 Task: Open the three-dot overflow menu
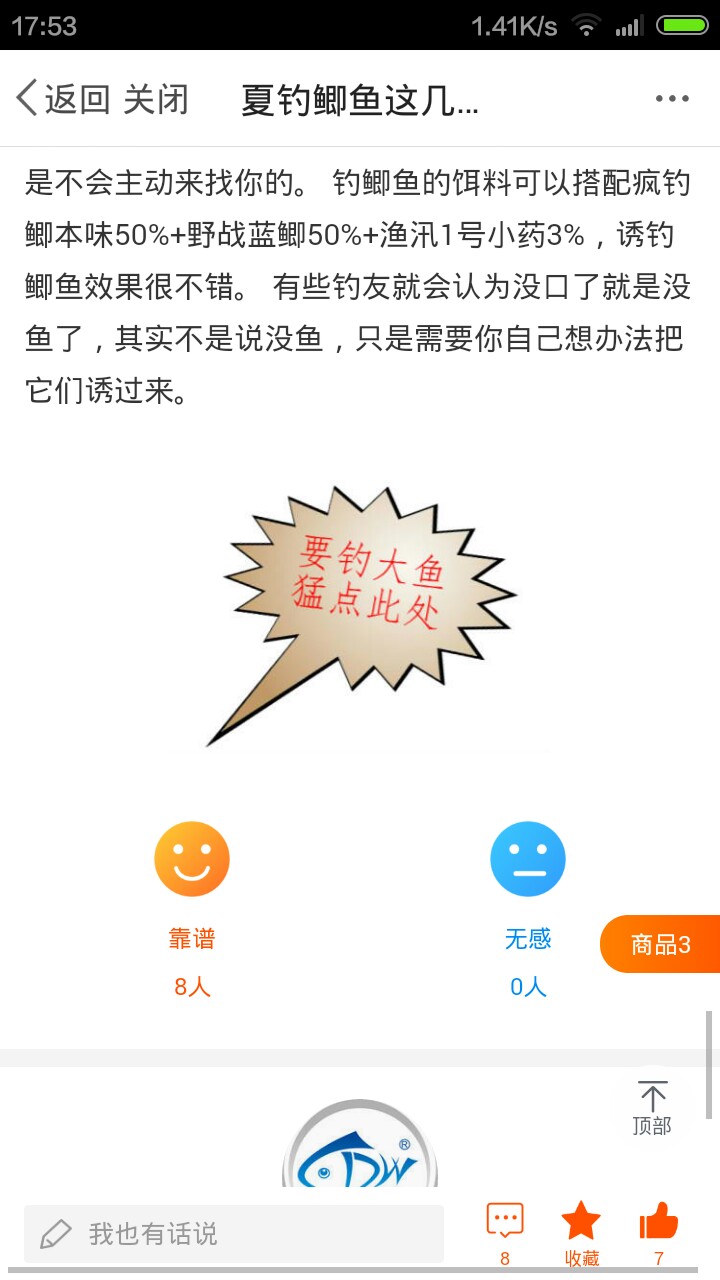pyautogui.click(x=672, y=99)
